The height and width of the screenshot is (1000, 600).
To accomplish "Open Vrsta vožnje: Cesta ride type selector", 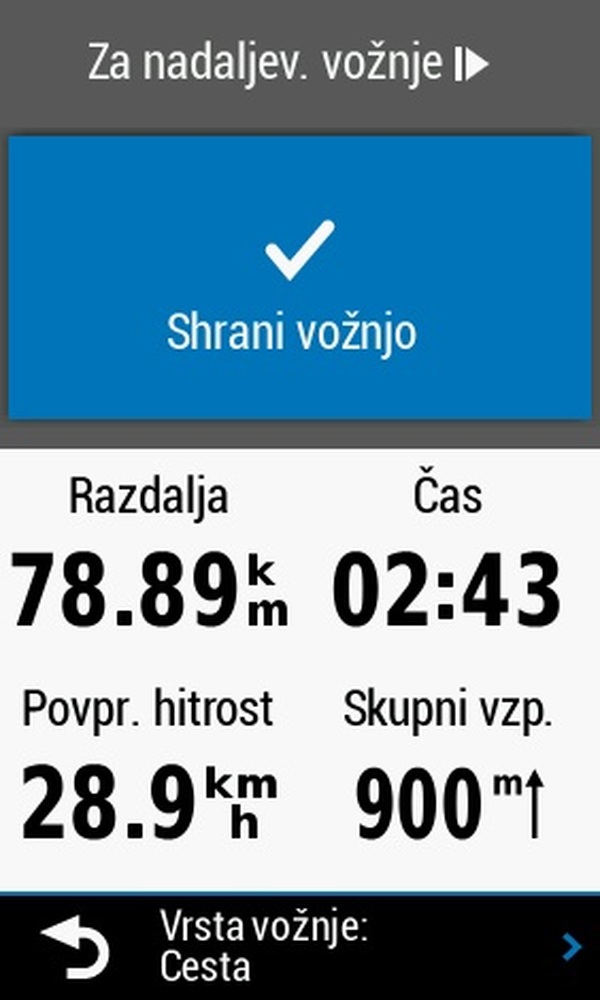I will pyautogui.click(x=370, y=946).
